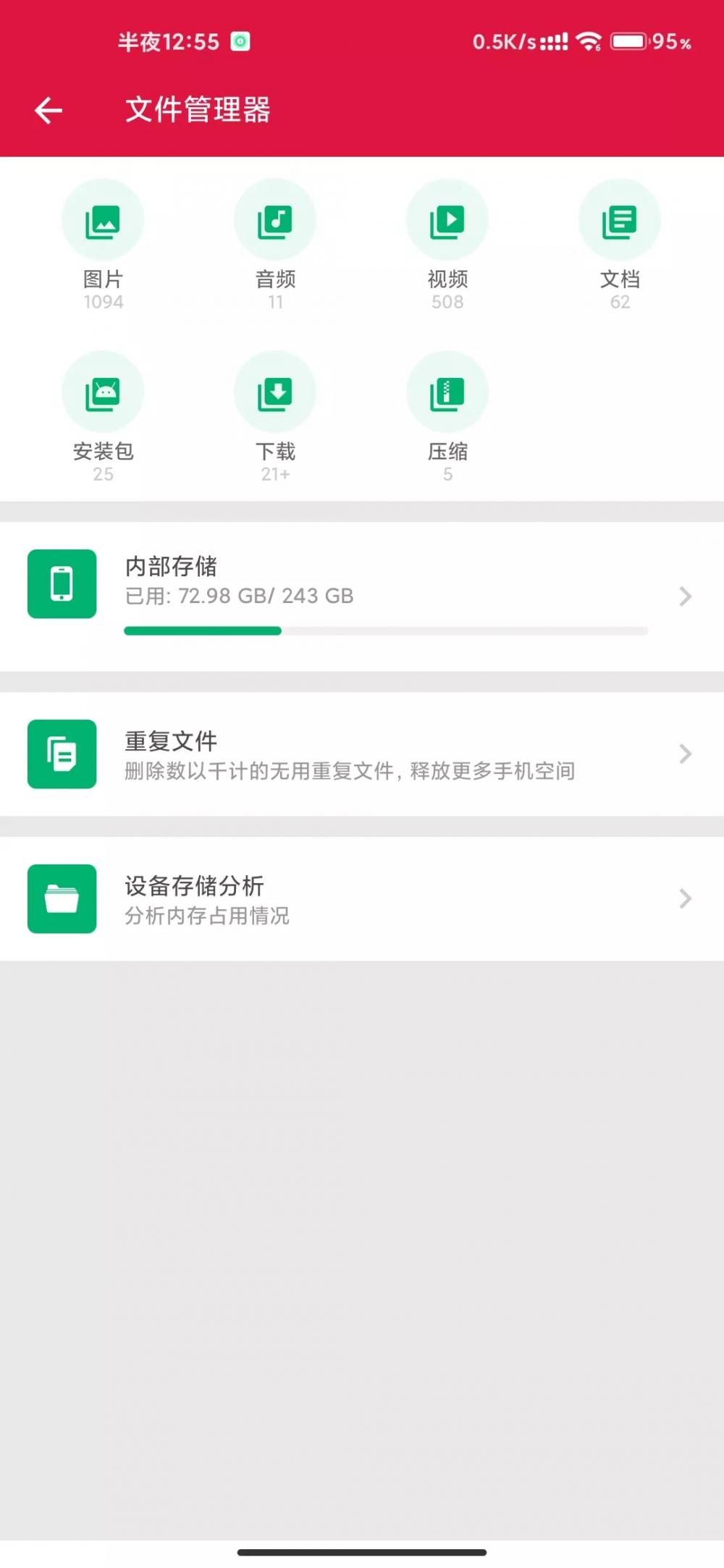Image resolution: width=724 pixels, height=1568 pixels.
Task: Open the 下载 category
Action: coord(275,418)
